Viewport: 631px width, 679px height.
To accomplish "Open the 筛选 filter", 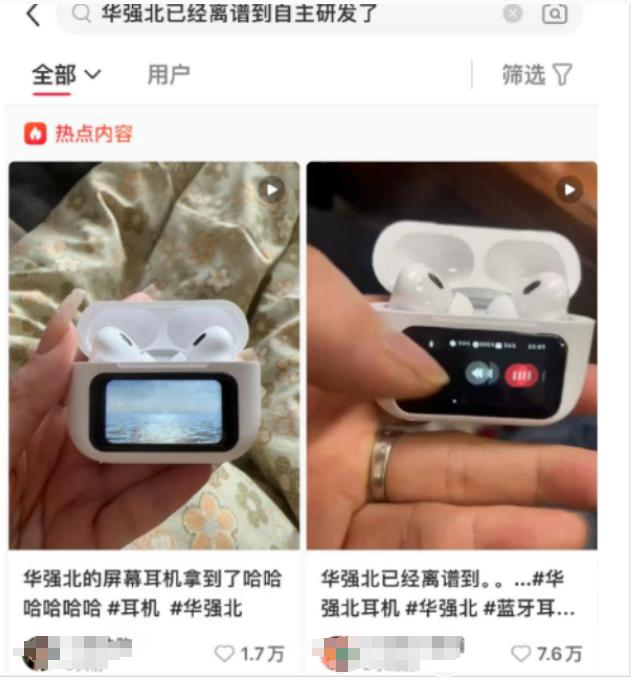I will click(537, 75).
